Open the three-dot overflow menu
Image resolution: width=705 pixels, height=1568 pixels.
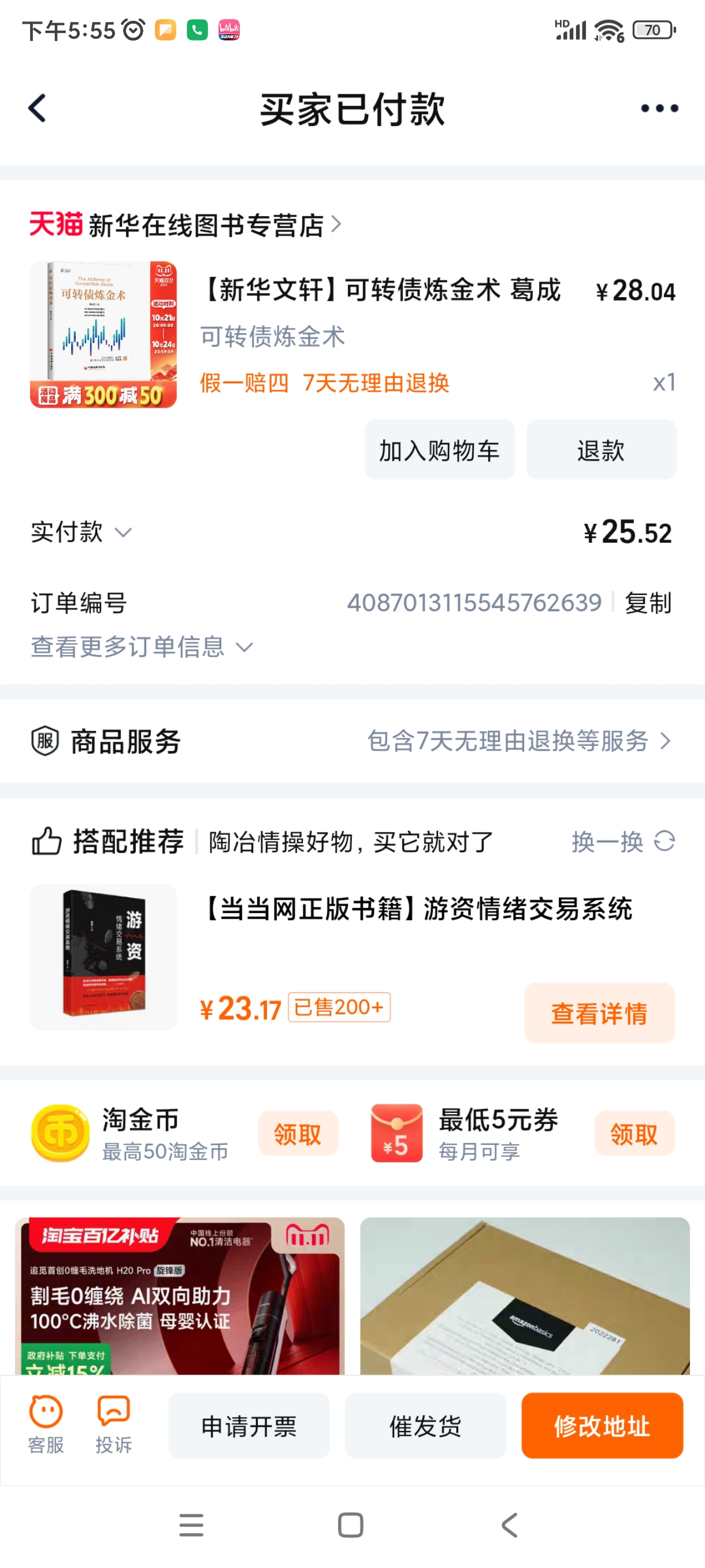pos(659,109)
